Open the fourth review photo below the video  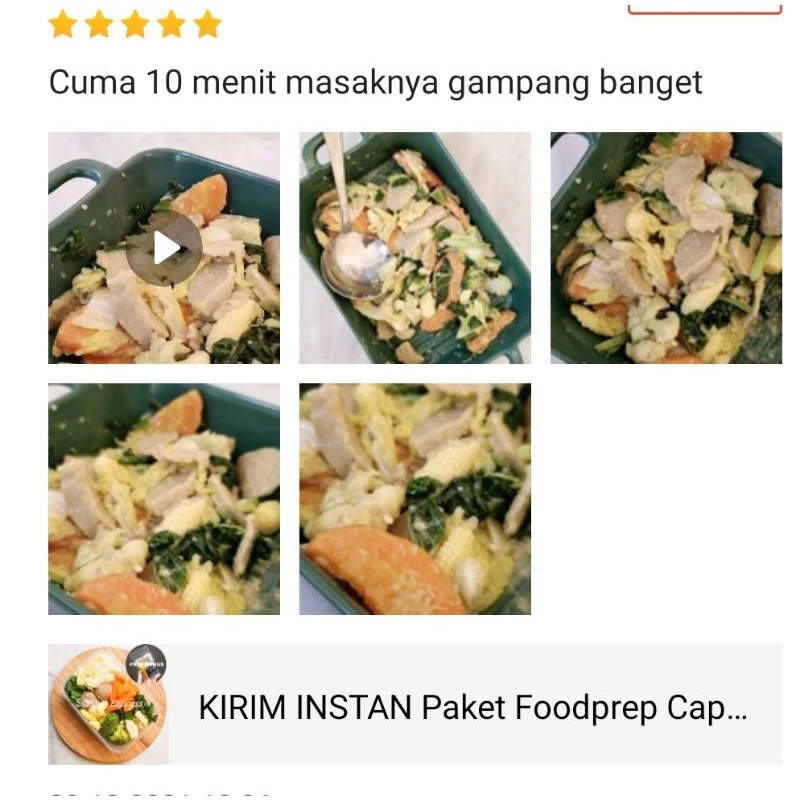click(165, 498)
